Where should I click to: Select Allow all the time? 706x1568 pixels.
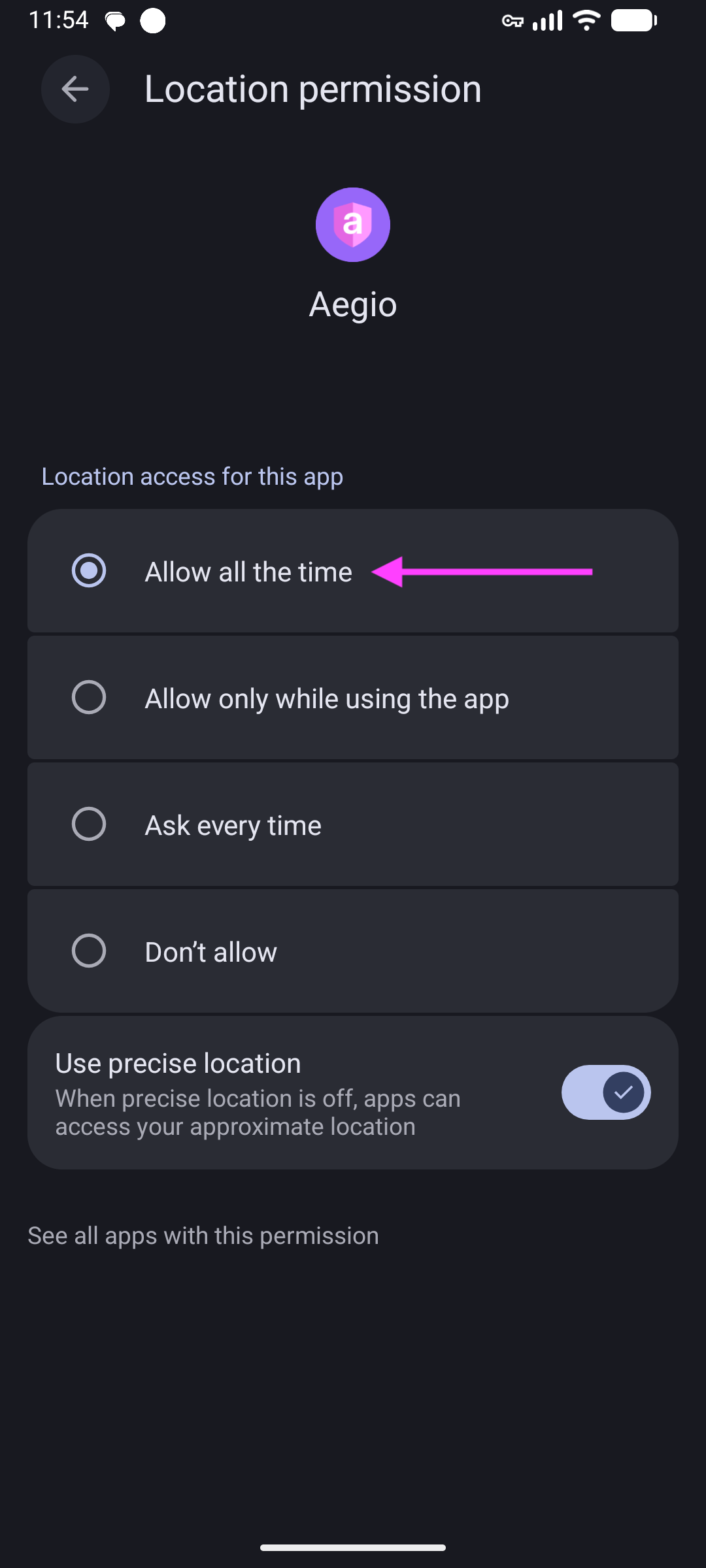[89, 571]
